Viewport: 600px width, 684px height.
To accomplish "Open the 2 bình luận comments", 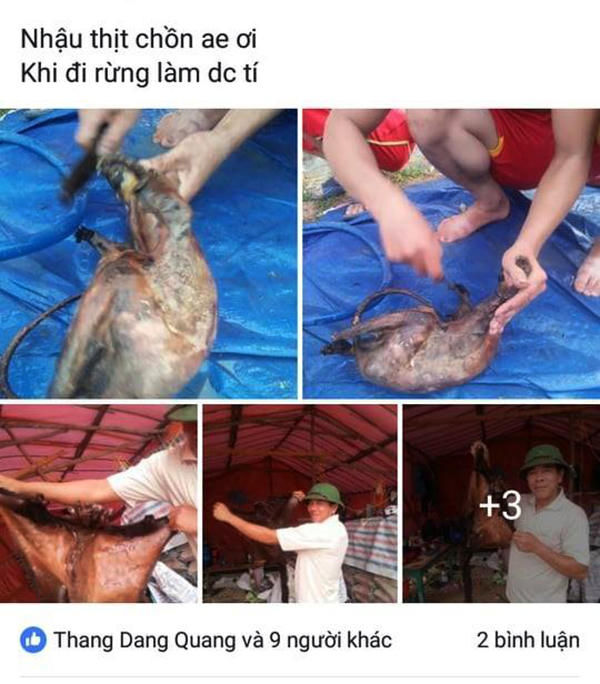I will 529,640.
